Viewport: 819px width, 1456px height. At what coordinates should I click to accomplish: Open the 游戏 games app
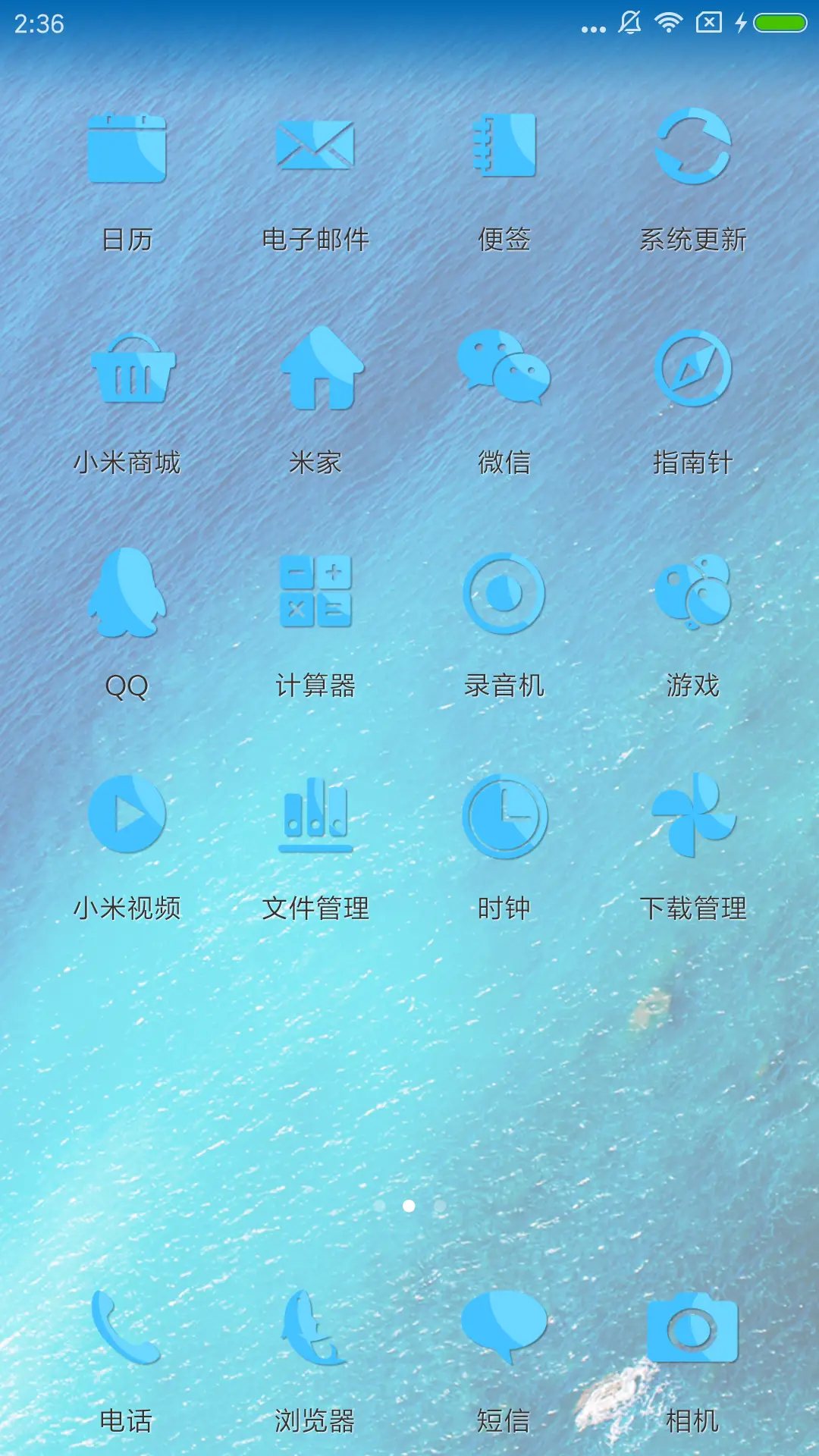pos(694,595)
